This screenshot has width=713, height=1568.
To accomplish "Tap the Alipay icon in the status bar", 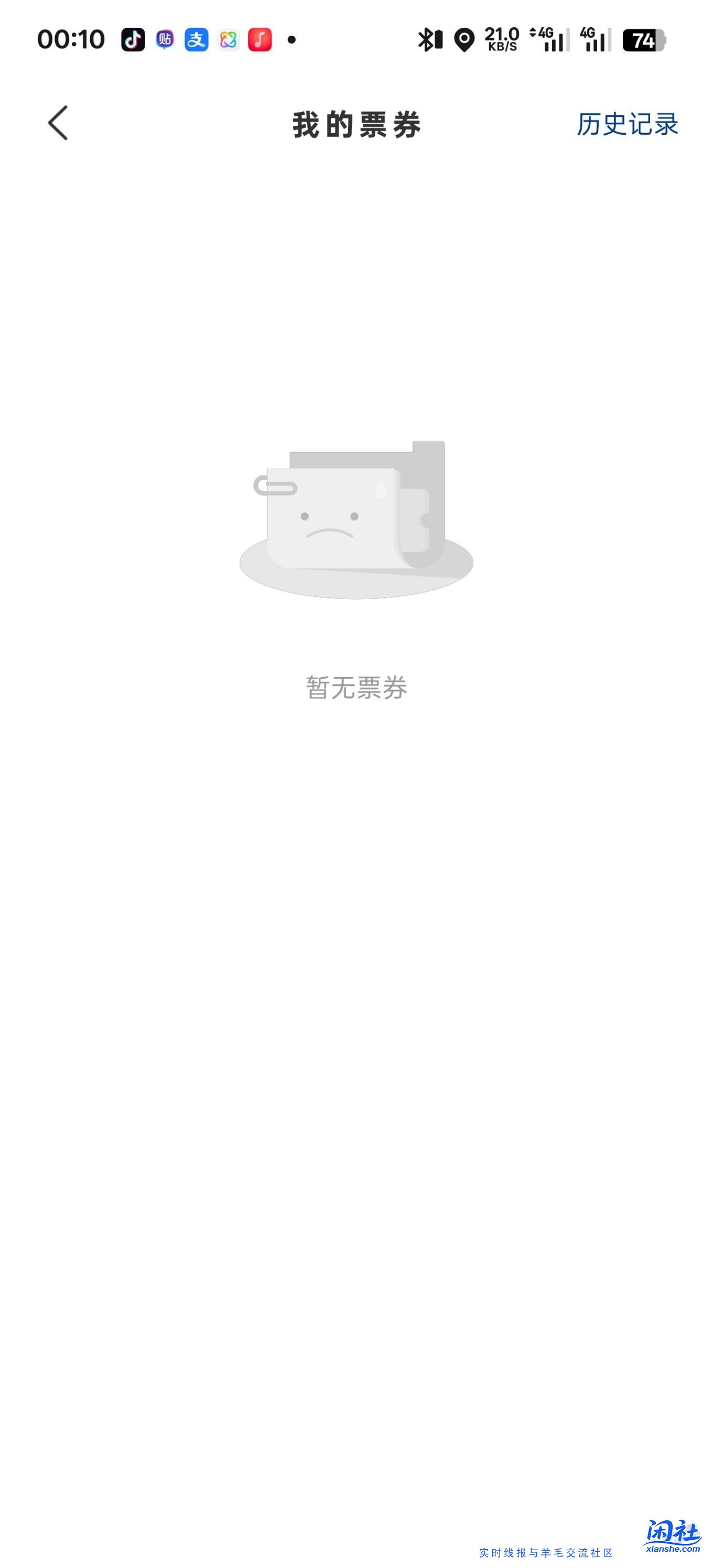I will tap(197, 39).
